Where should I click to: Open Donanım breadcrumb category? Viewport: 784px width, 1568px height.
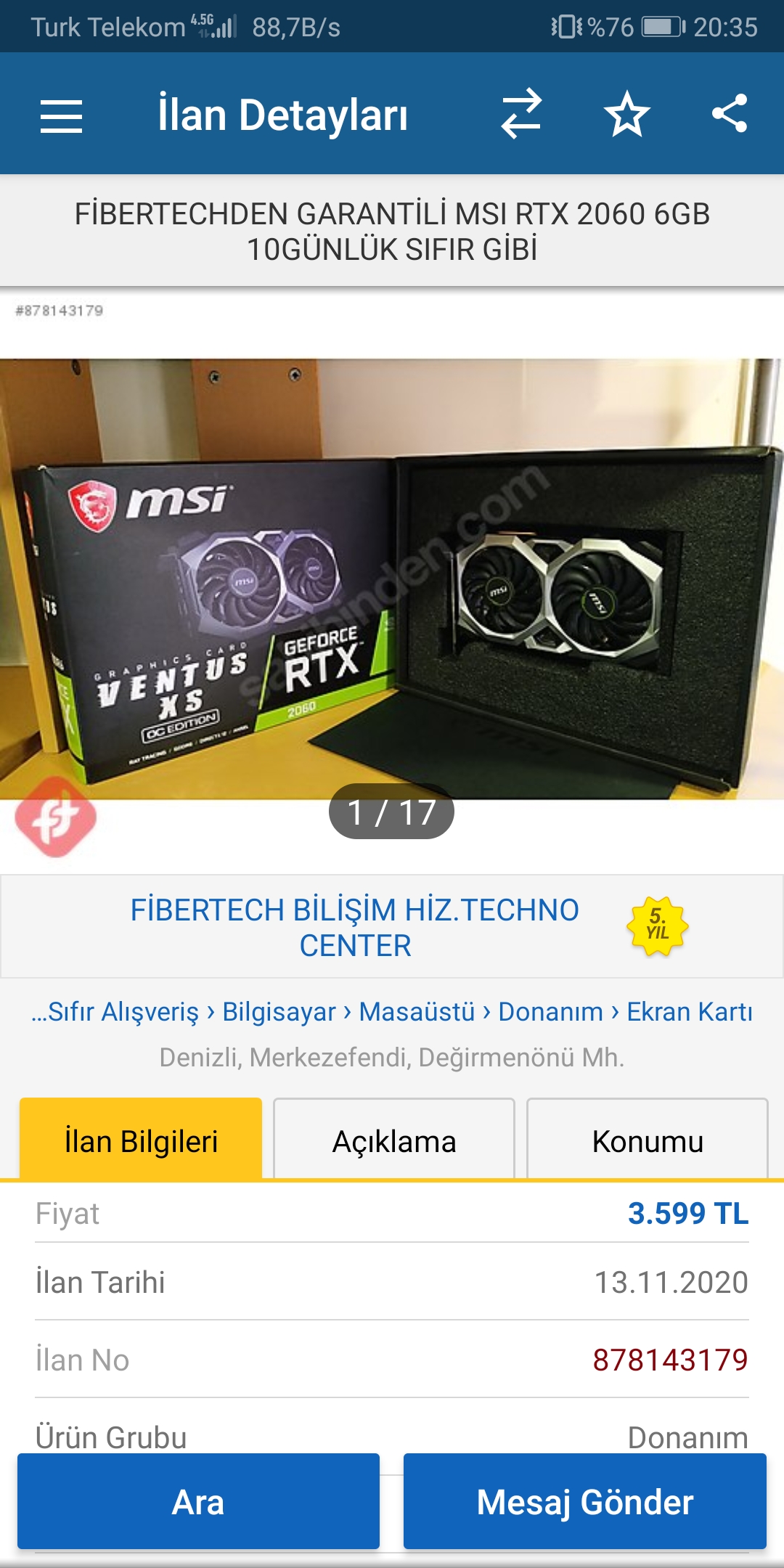click(x=550, y=1011)
